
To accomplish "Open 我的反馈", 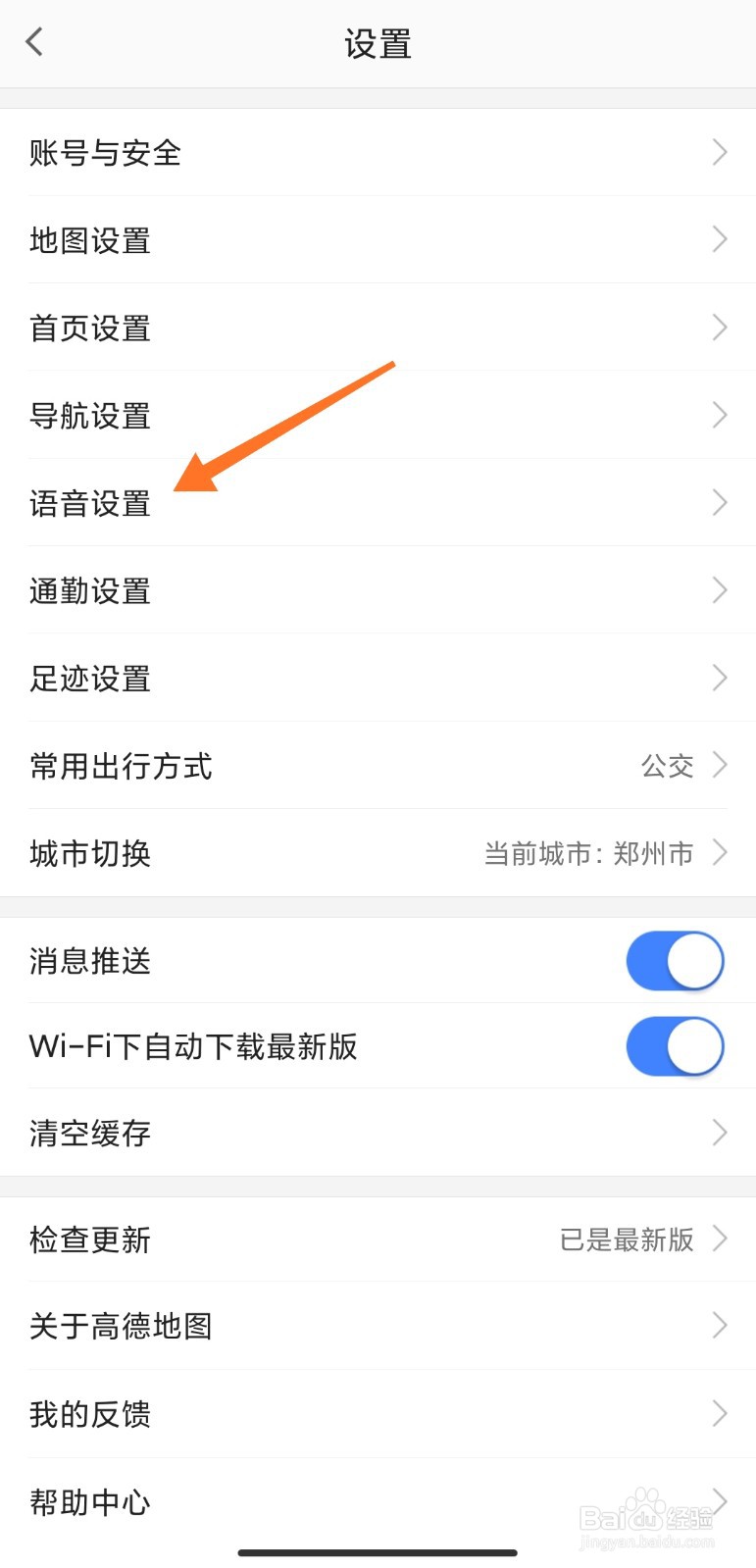I will pyautogui.click(x=378, y=1413).
